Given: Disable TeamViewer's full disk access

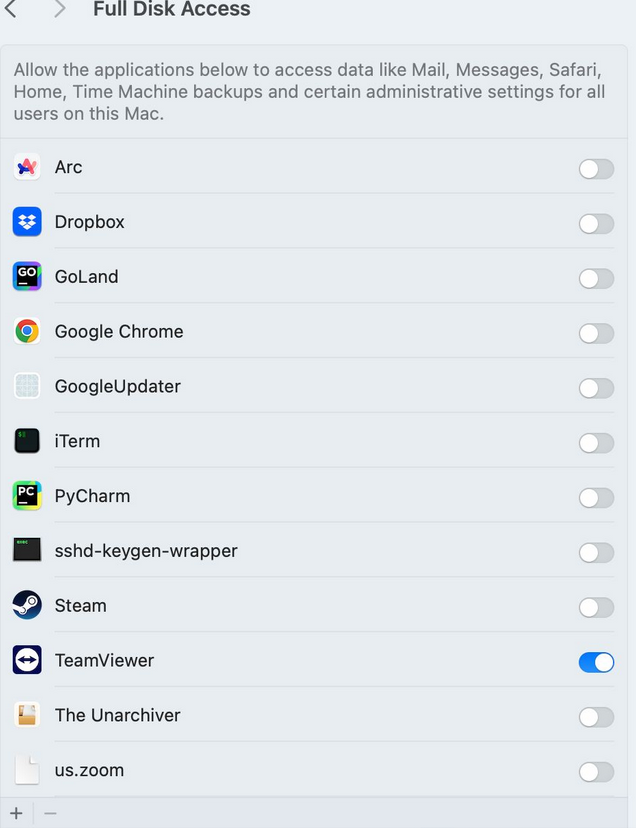Looking at the screenshot, I should 596,661.
